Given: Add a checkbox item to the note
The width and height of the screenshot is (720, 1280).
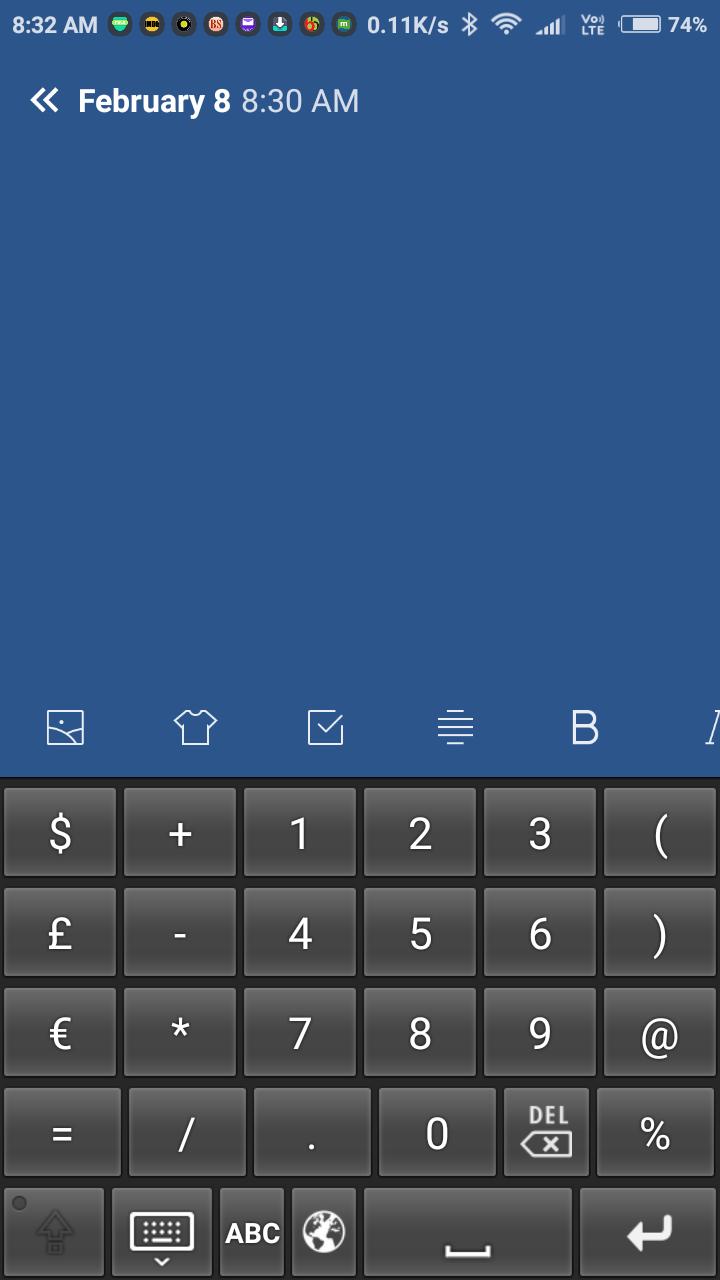Looking at the screenshot, I should coord(325,727).
